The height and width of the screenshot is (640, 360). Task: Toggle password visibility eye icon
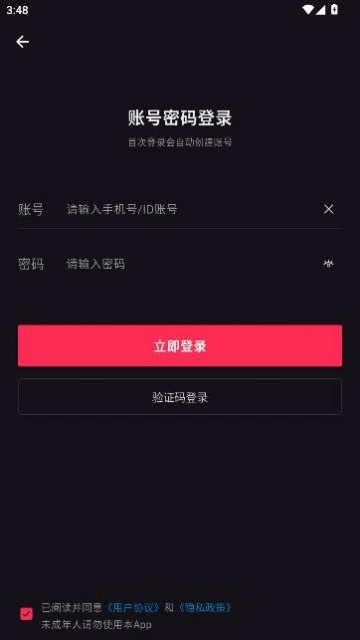coord(328,264)
